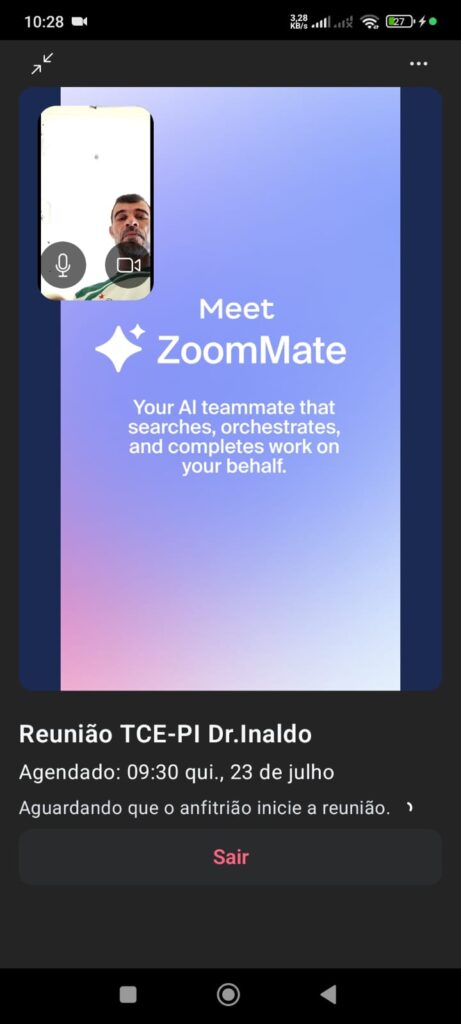Minimize the meeting waiting screen
461x1024 pixels.
pos(42,63)
